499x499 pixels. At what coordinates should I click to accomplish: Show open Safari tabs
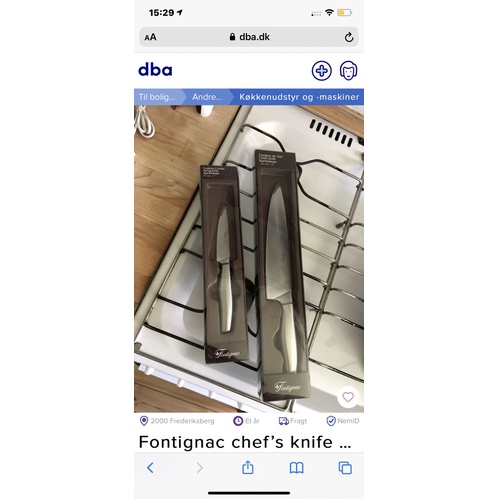point(345,468)
